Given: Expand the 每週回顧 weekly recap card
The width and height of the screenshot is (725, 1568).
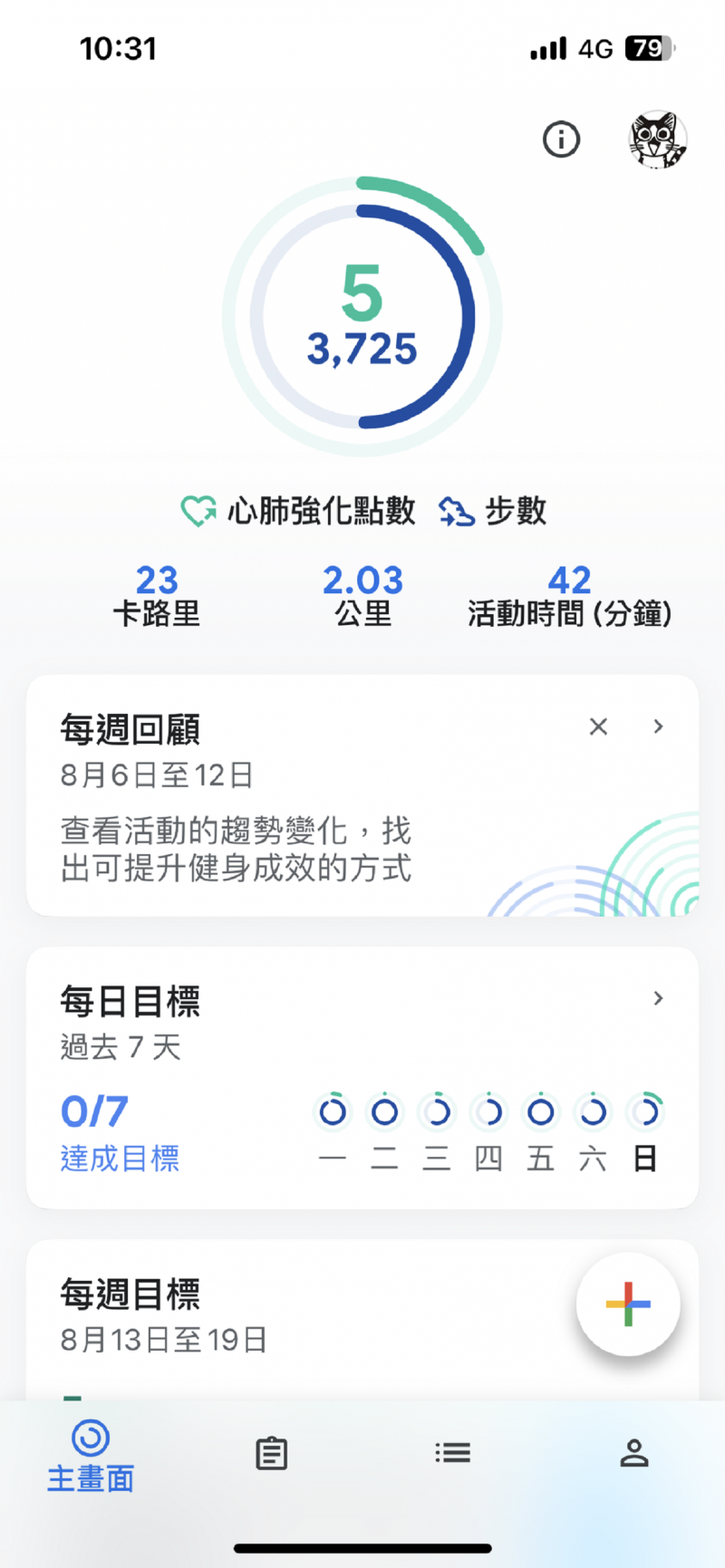Looking at the screenshot, I should pos(658,726).
